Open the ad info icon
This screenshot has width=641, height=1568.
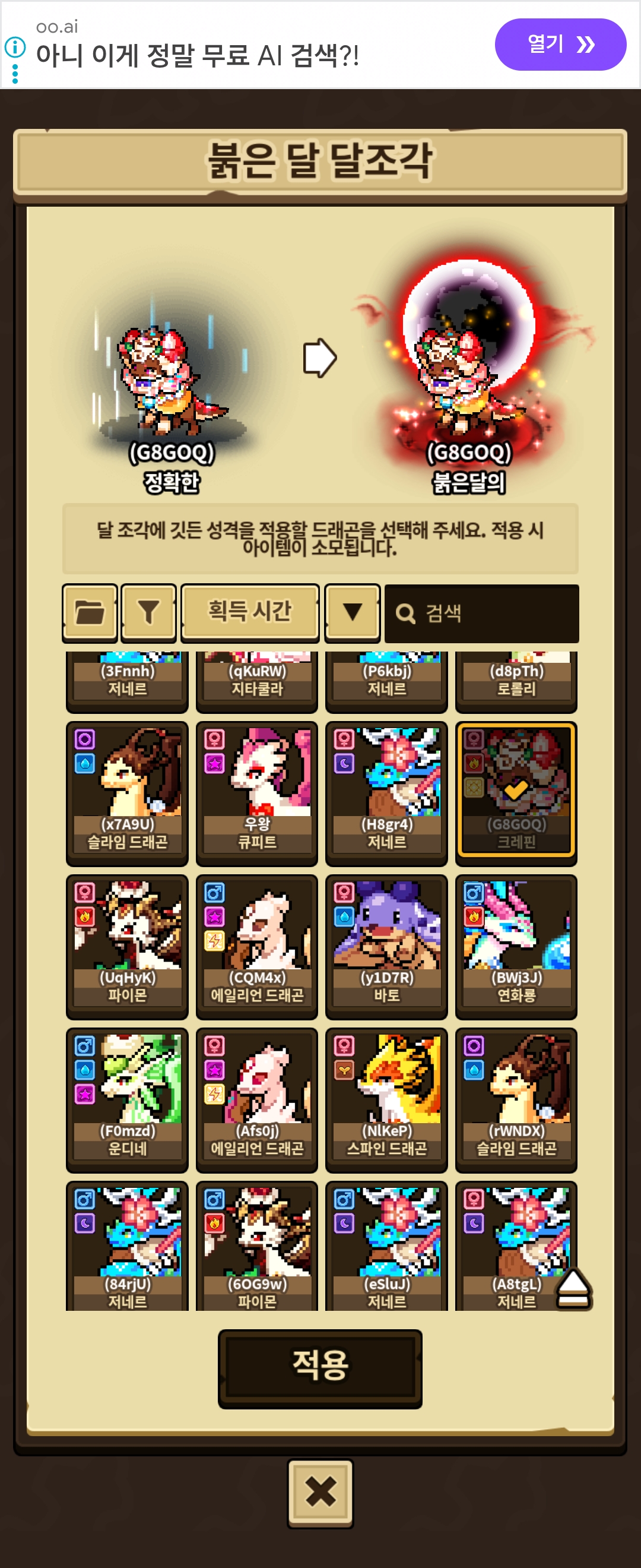[x=15, y=47]
